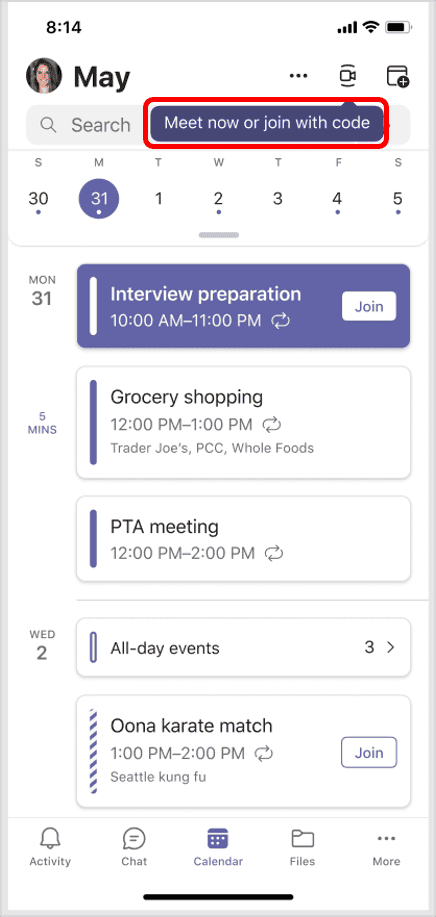Tap the Search field
Image resolution: width=436 pixels, height=917 pixels.
tap(88, 125)
